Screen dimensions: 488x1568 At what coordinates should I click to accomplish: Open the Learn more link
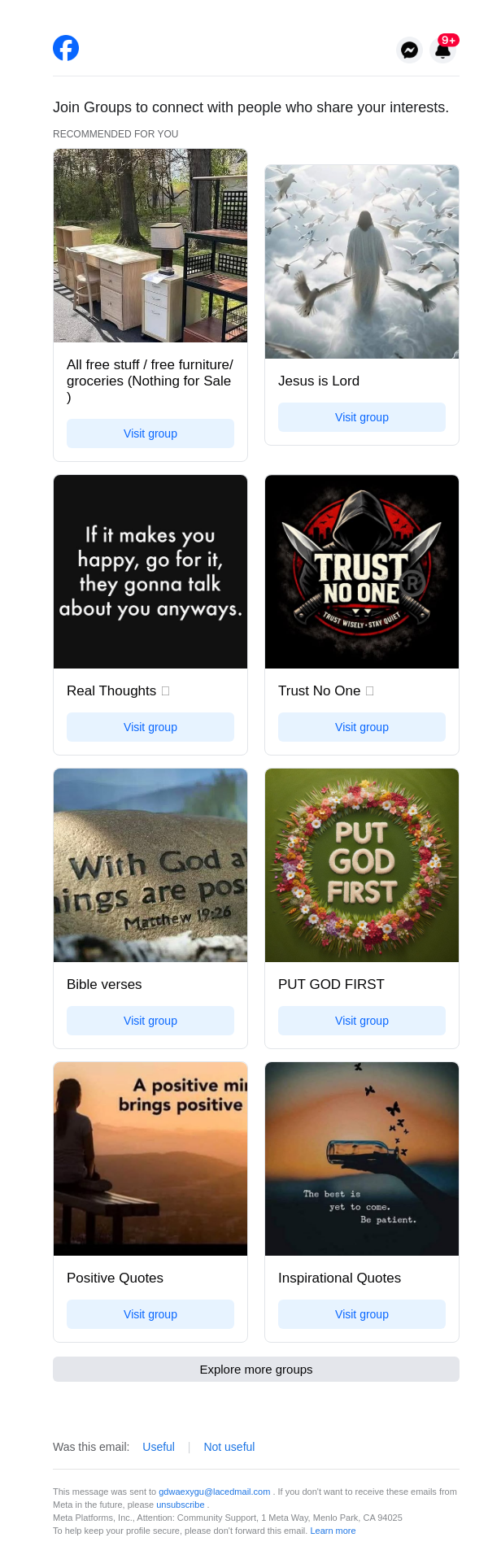333,1531
